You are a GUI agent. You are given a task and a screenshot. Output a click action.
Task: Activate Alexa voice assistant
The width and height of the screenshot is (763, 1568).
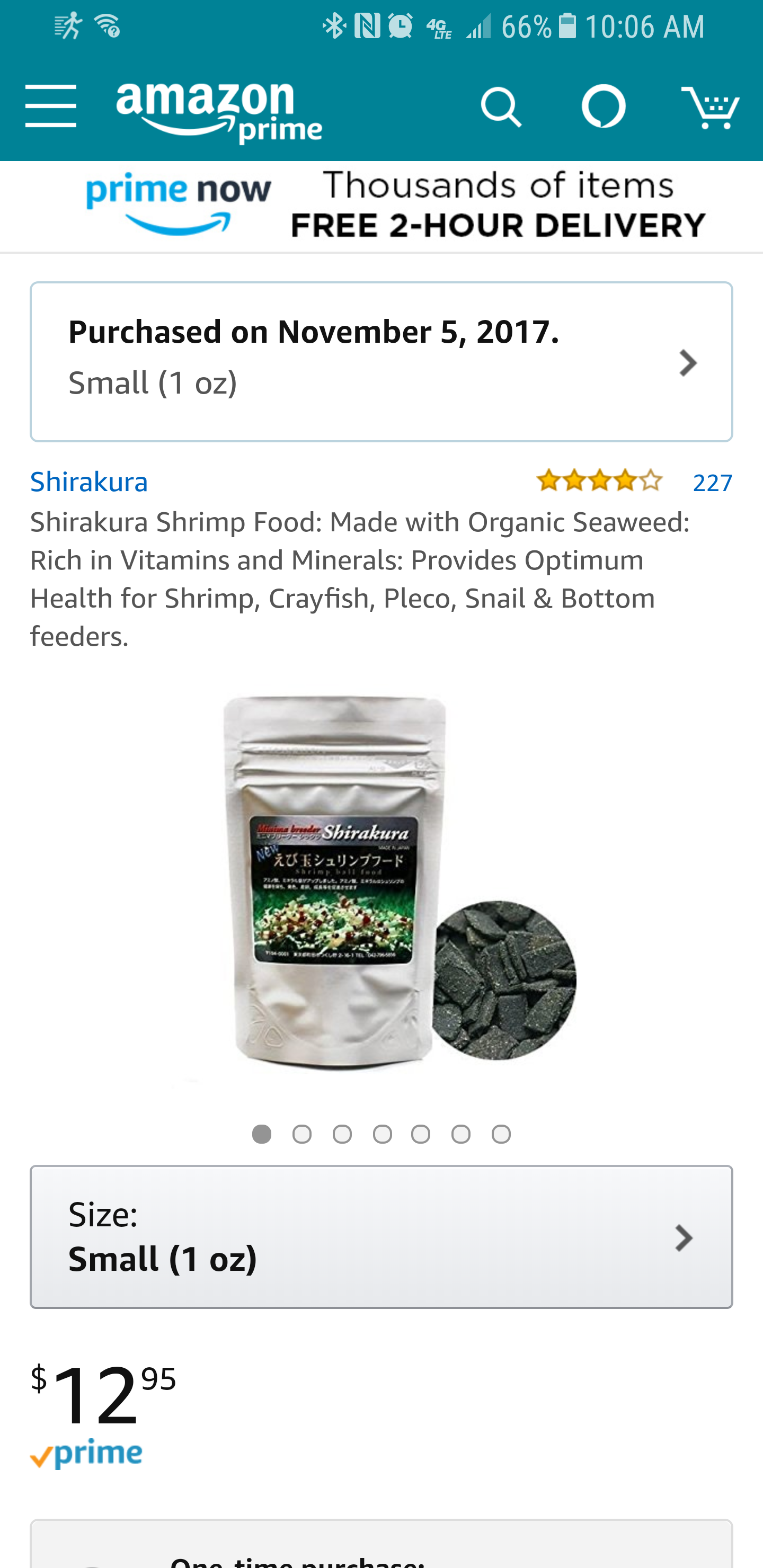(603, 107)
